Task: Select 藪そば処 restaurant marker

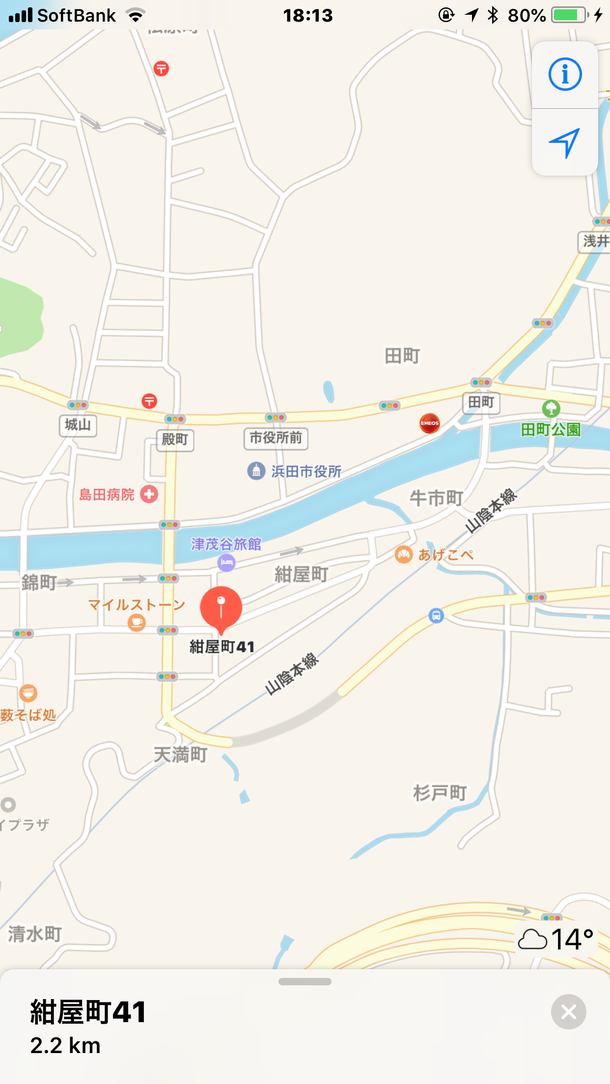Action: click(28, 694)
